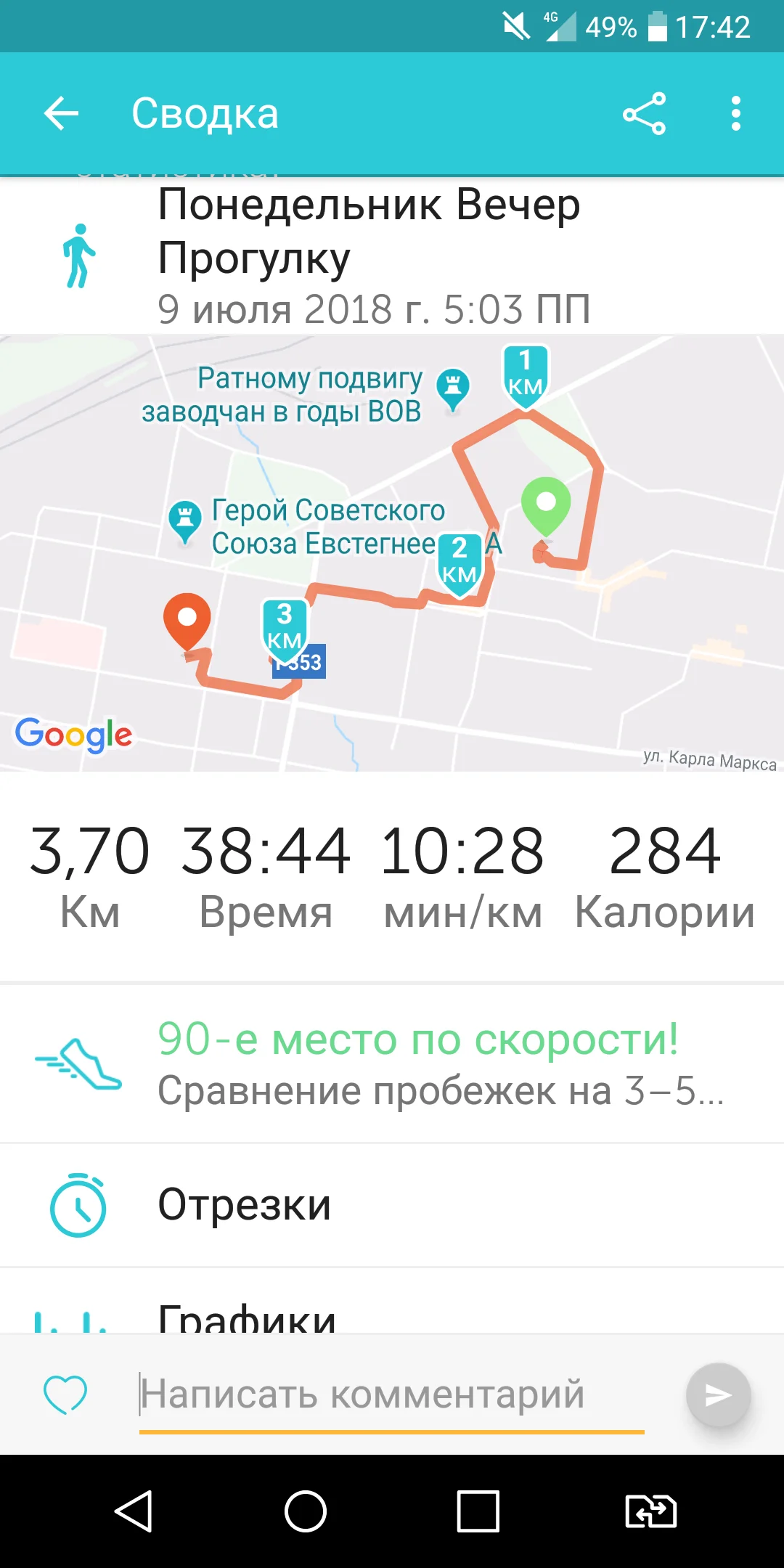Go back from the Сводка screen

[61, 114]
